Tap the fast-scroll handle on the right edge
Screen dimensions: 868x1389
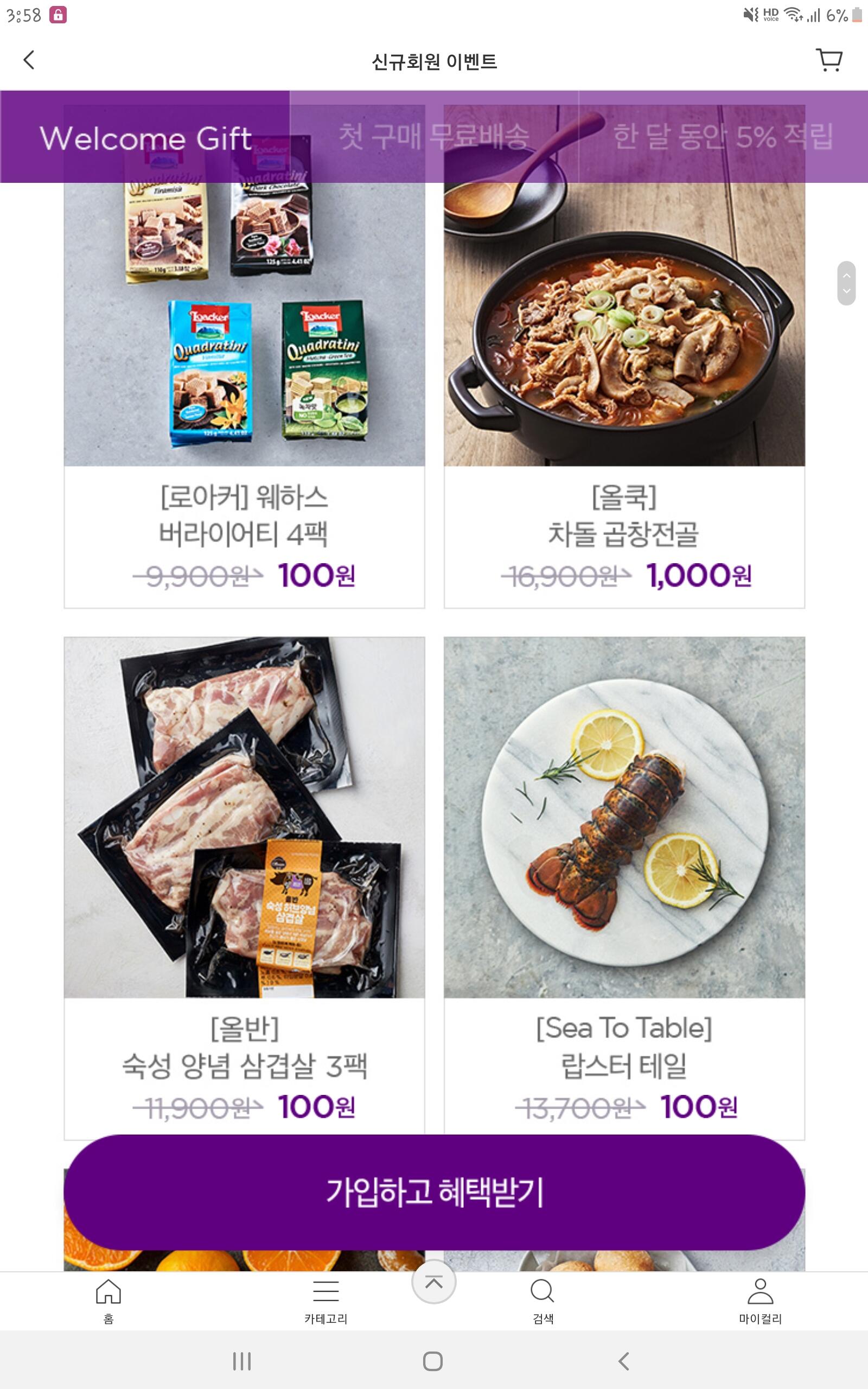pos(846,283)
